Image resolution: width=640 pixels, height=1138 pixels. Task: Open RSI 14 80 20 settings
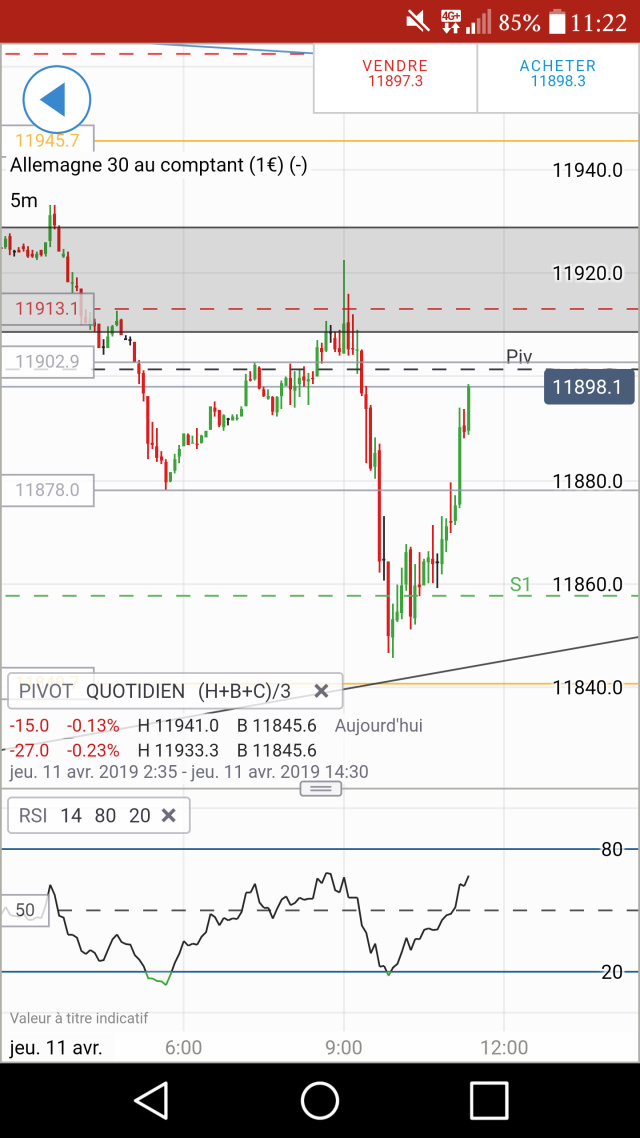(84, 816)
